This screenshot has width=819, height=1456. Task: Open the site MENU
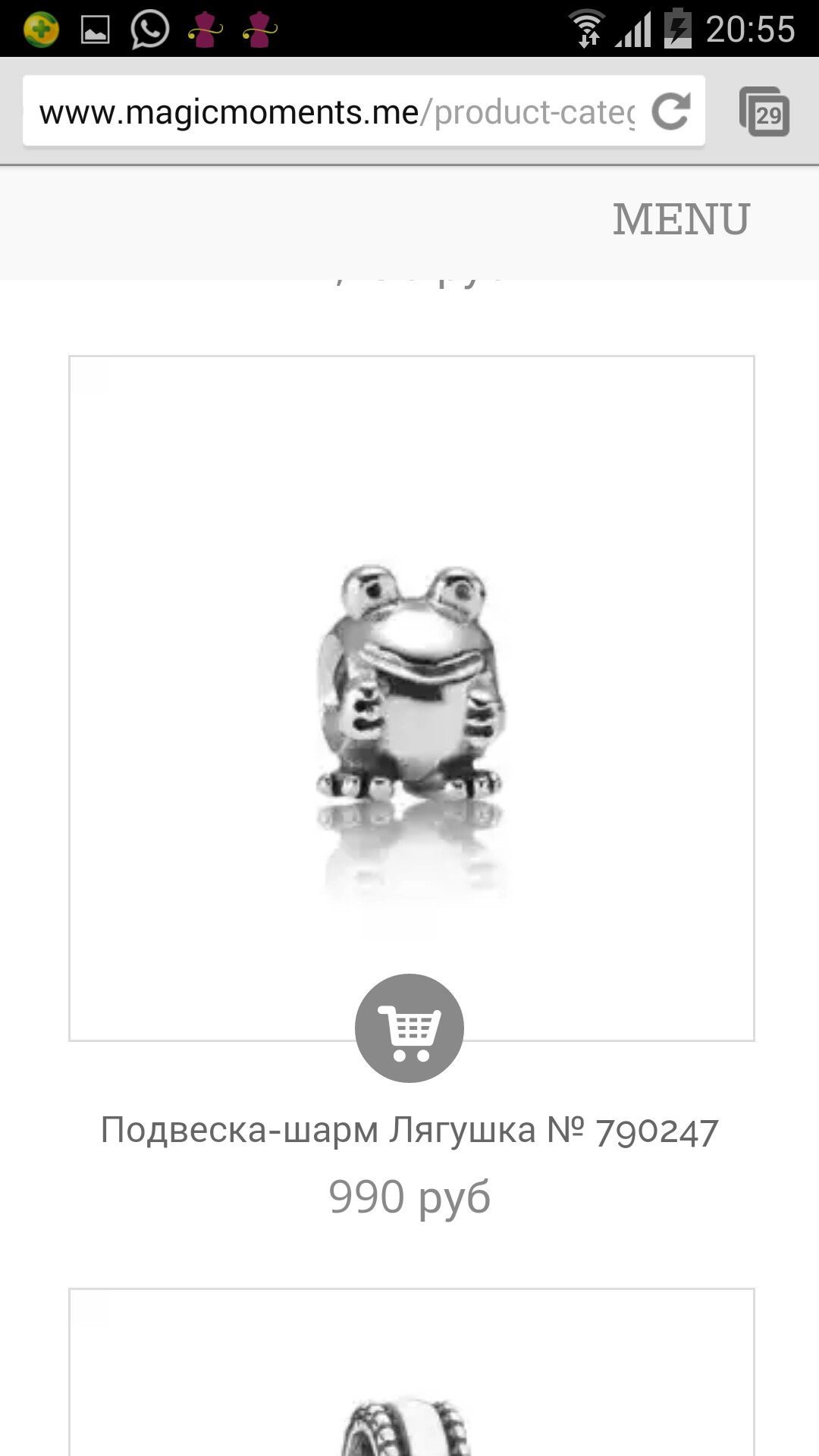[681, 219]
